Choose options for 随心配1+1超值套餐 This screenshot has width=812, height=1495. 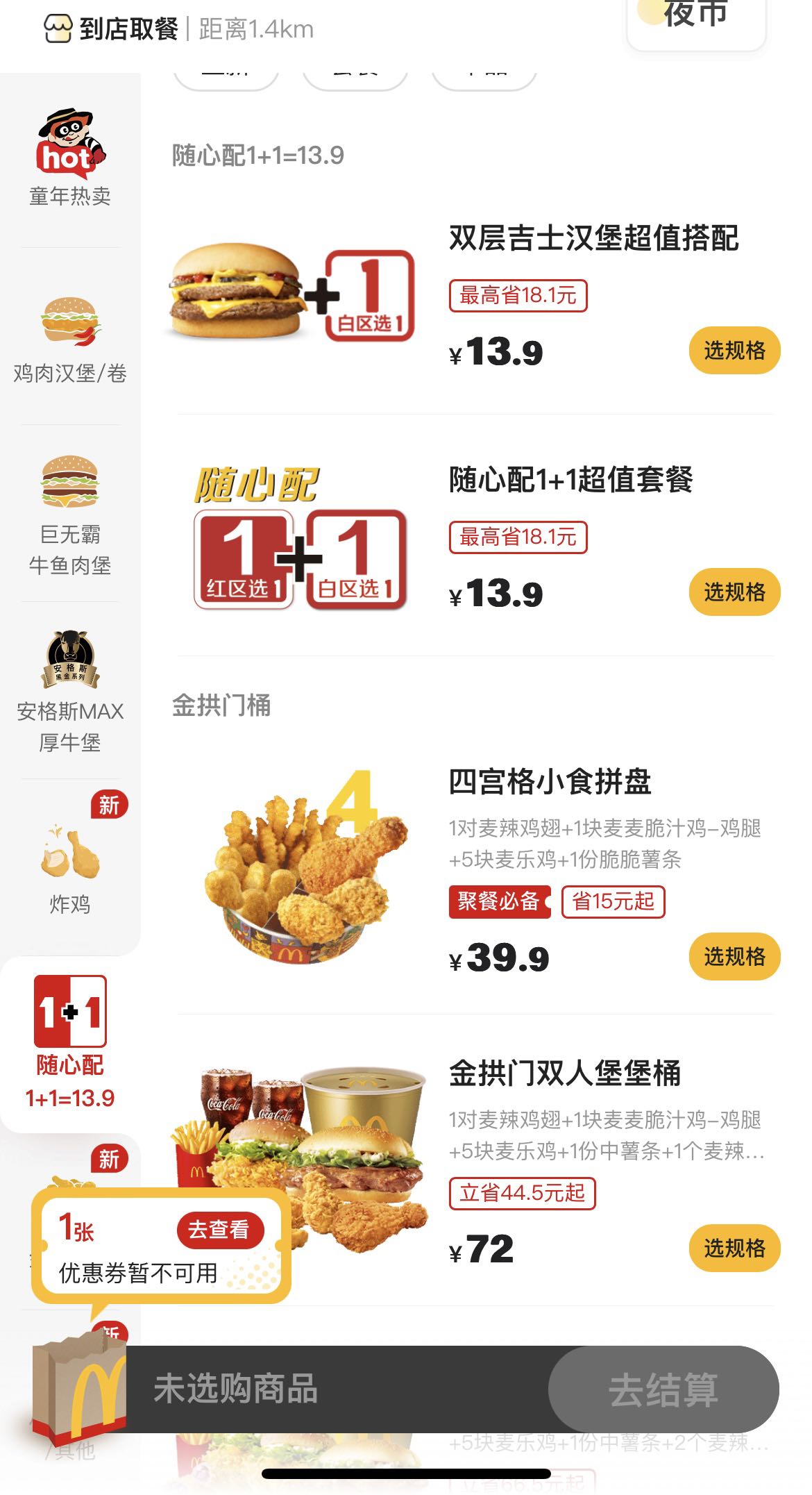pos(734,592)
